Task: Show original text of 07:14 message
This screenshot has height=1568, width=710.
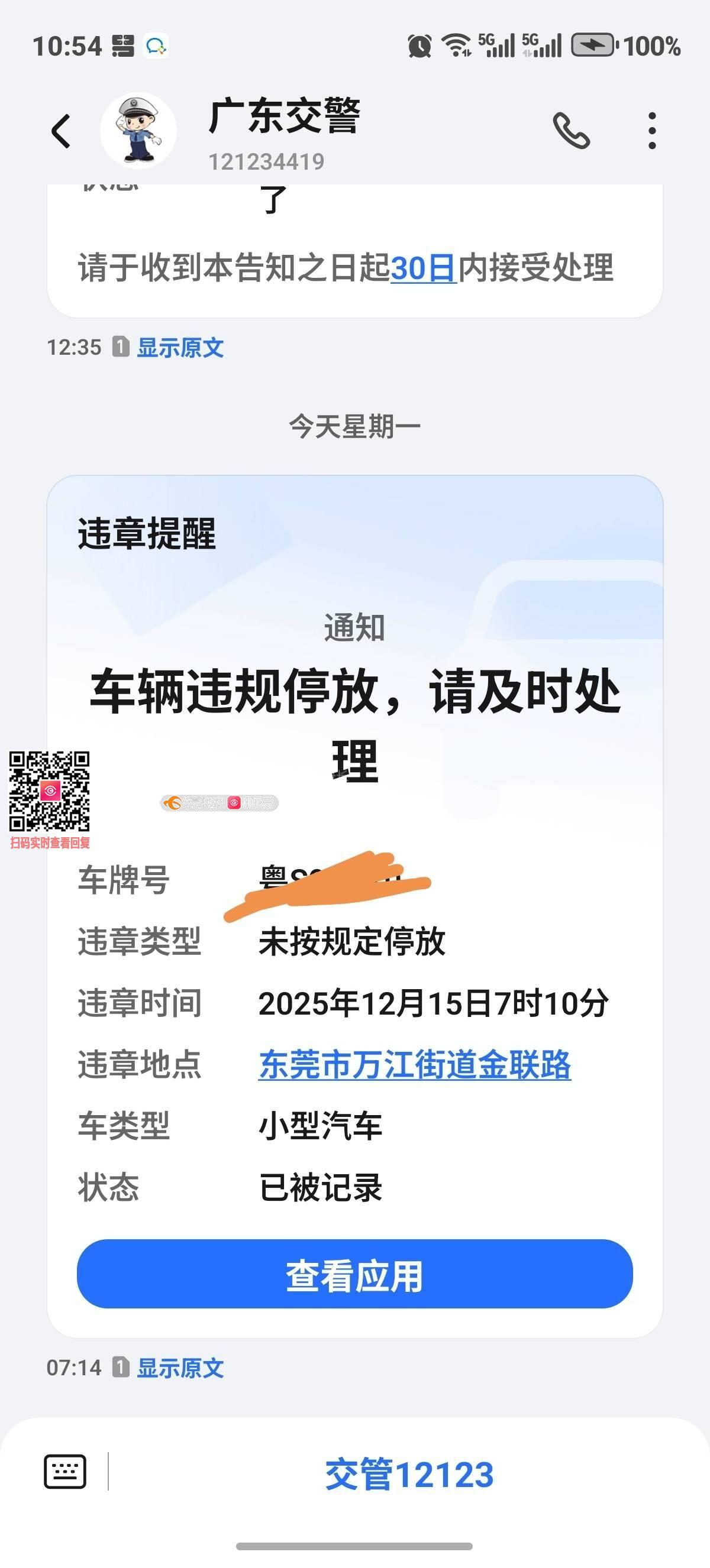Action: [x=180, y=1368]
